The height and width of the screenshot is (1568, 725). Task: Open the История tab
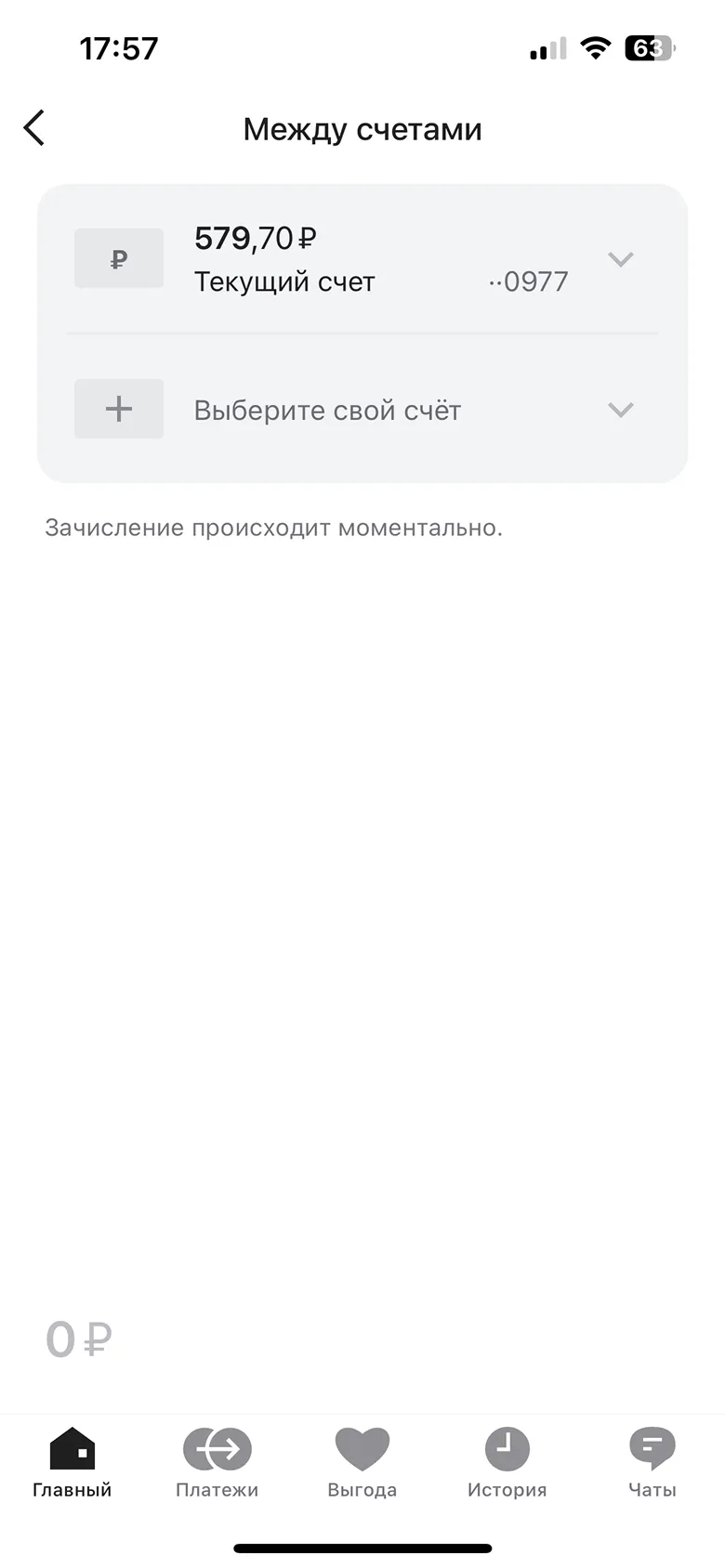pos(507,1463)
